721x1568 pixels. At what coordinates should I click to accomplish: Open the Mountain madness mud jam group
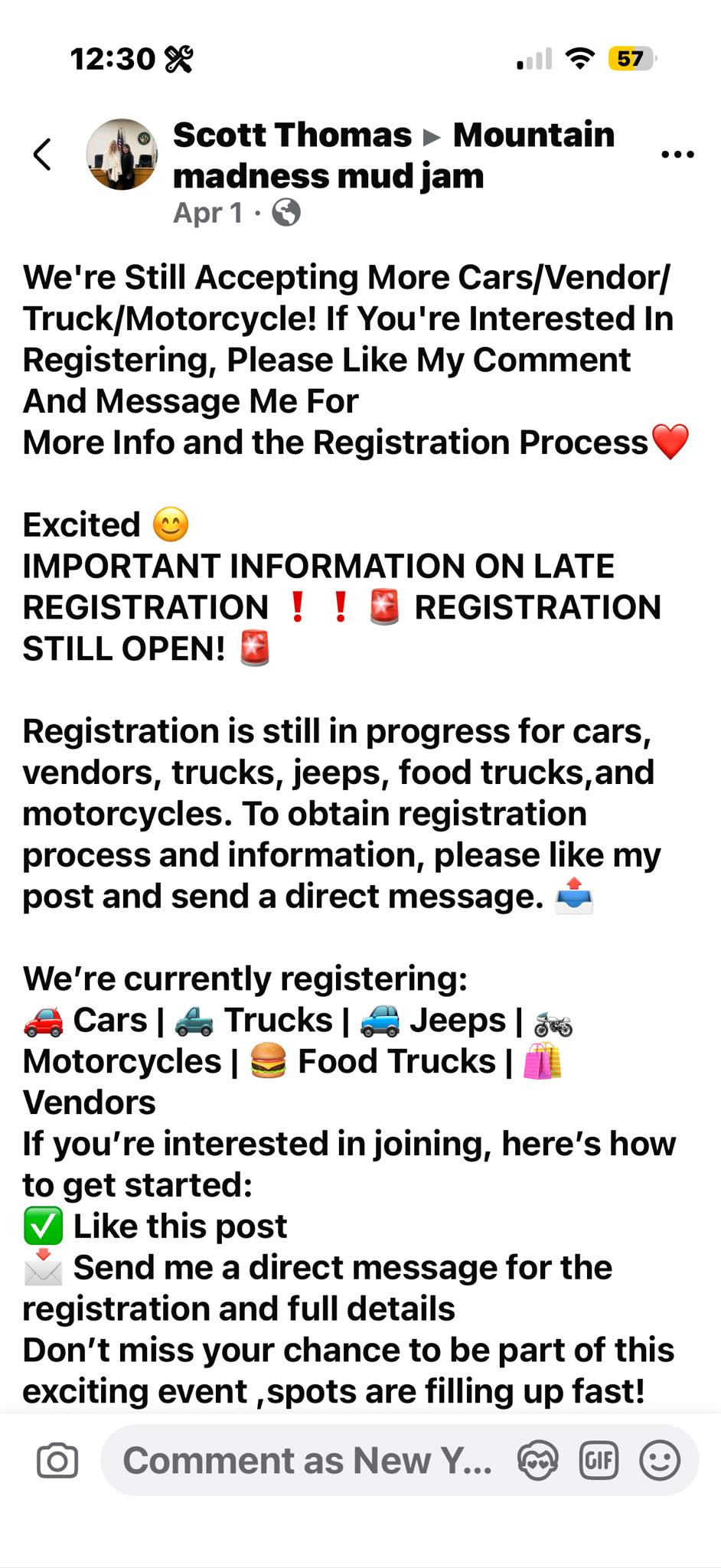click(x=393, y=155)
